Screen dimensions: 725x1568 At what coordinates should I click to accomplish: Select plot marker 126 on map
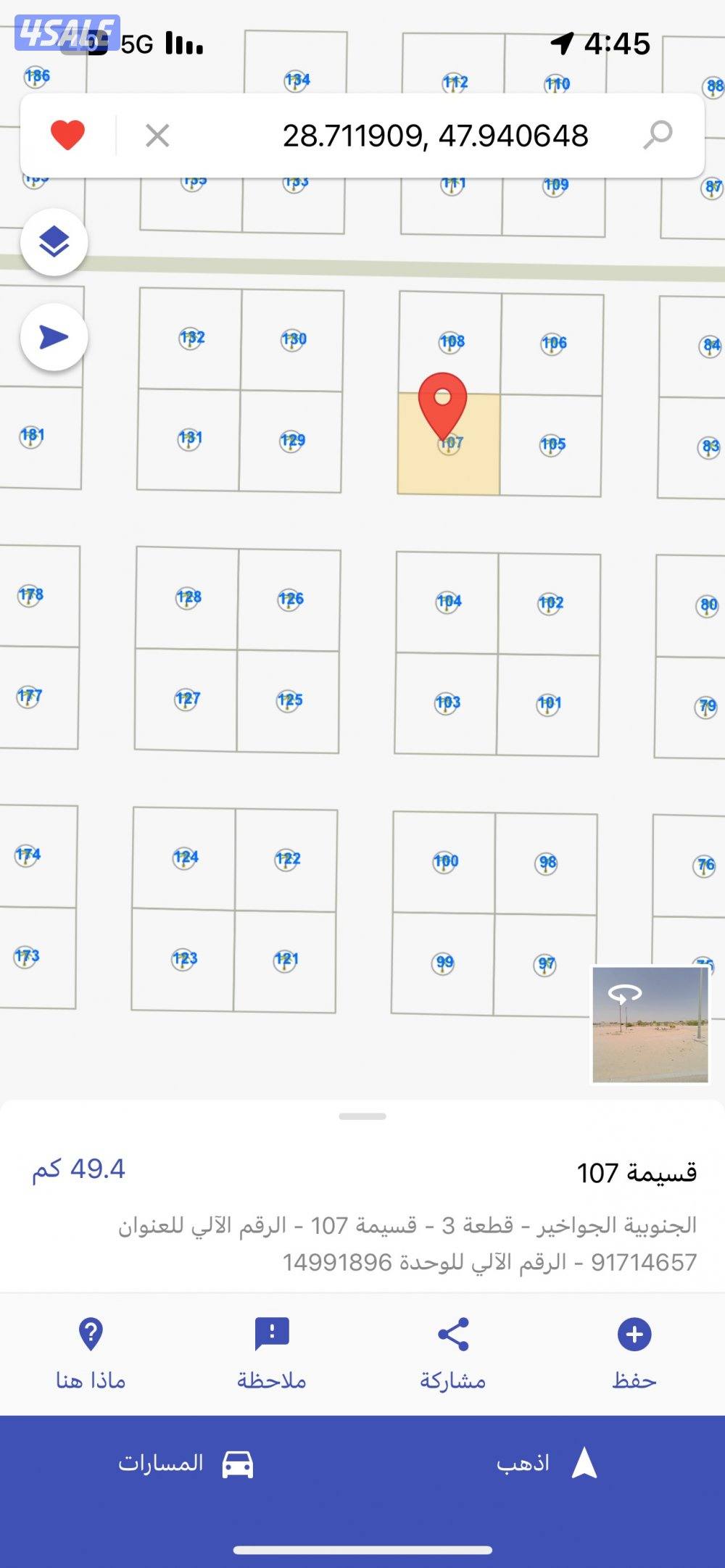(x=291, y=599)
